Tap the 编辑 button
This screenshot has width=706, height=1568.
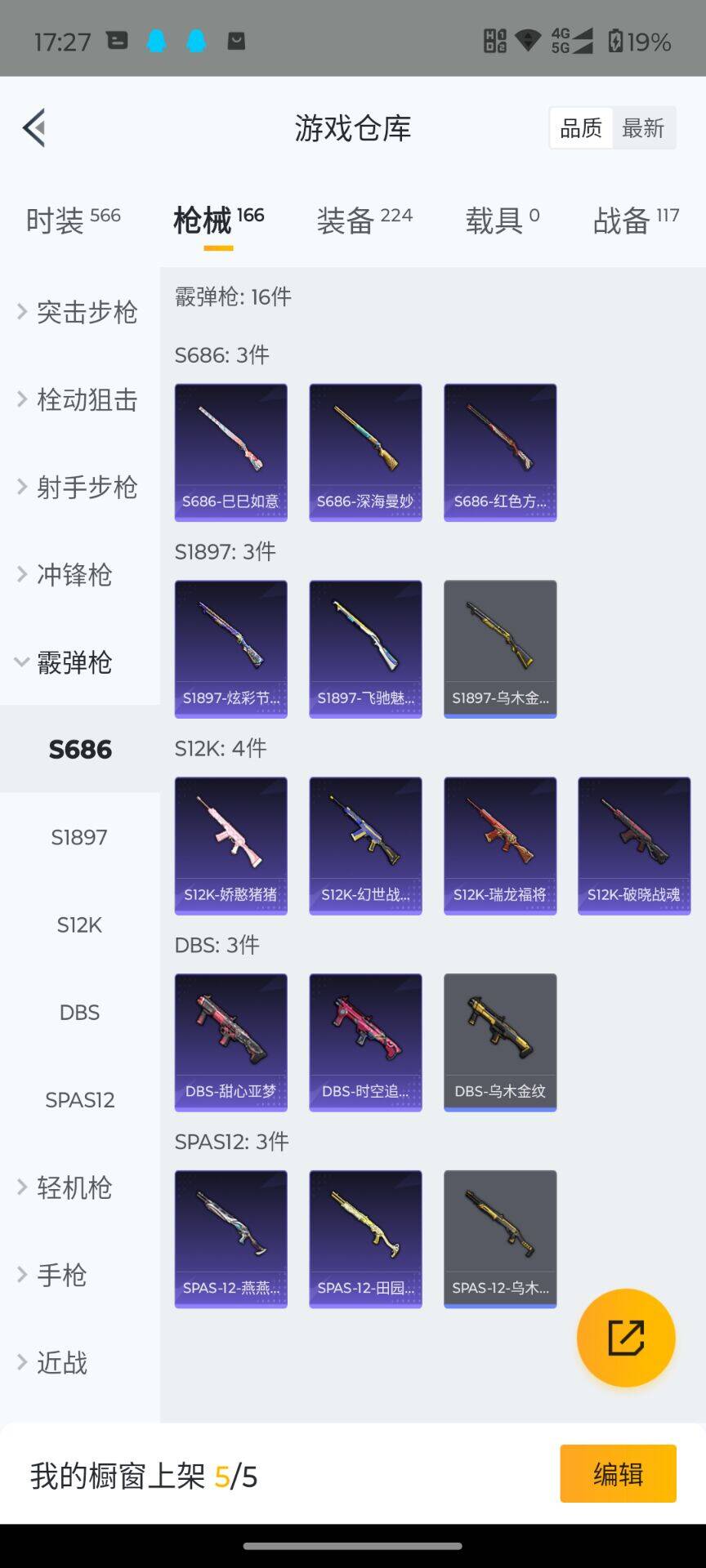pyautogui.click(x=618, y=1474)
